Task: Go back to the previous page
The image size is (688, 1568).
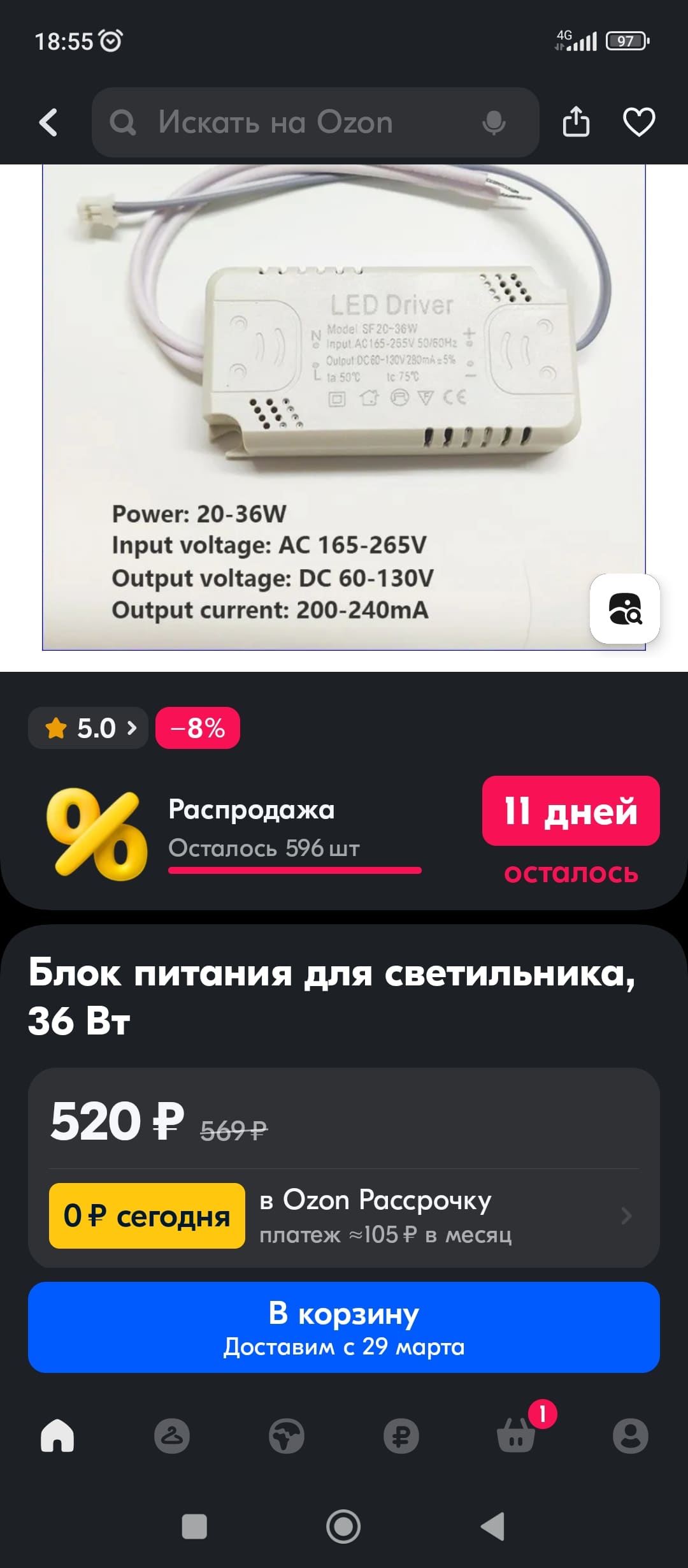Action: point(48,122)
